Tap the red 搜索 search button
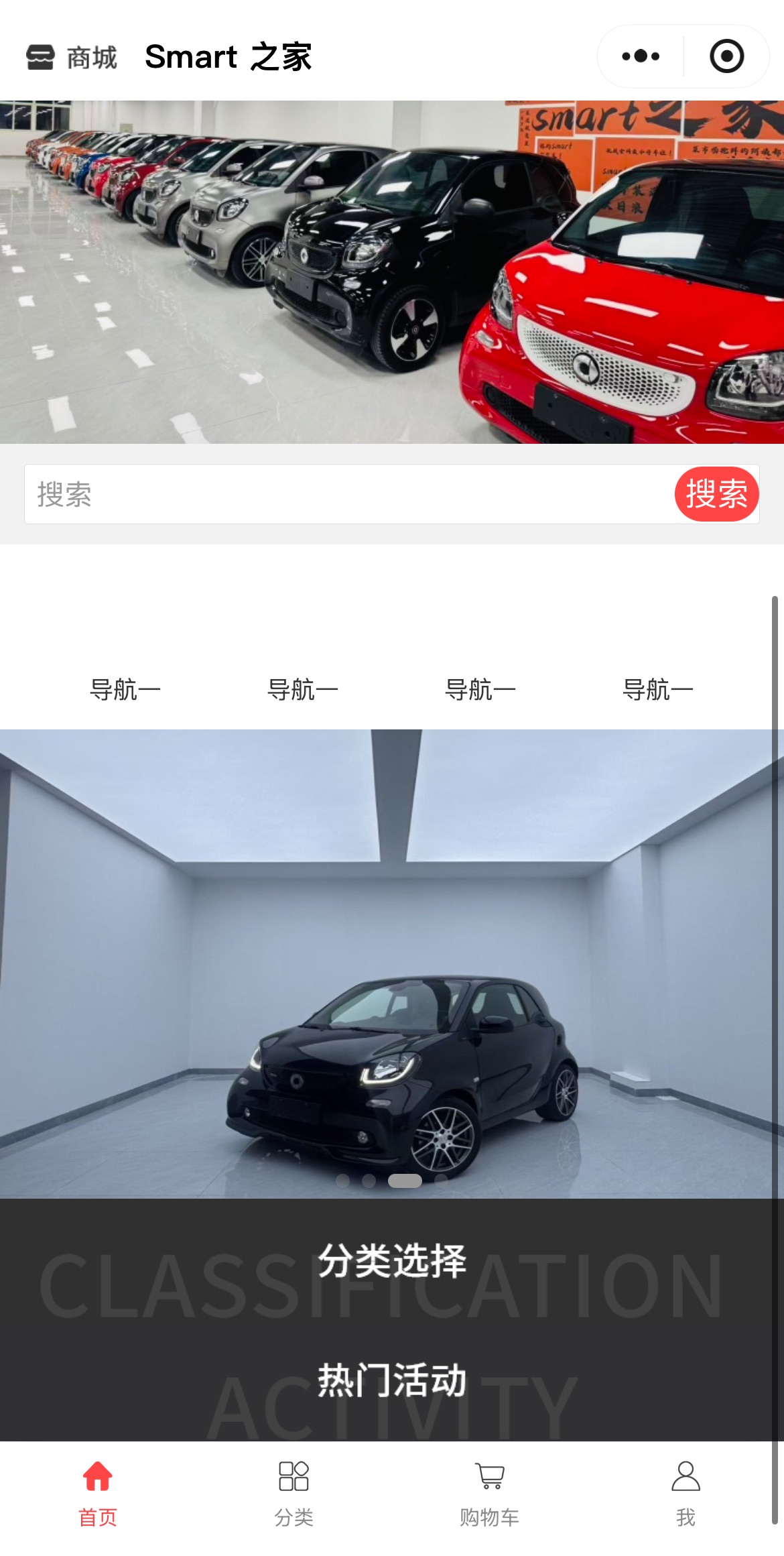 click(x=716, y=494)
